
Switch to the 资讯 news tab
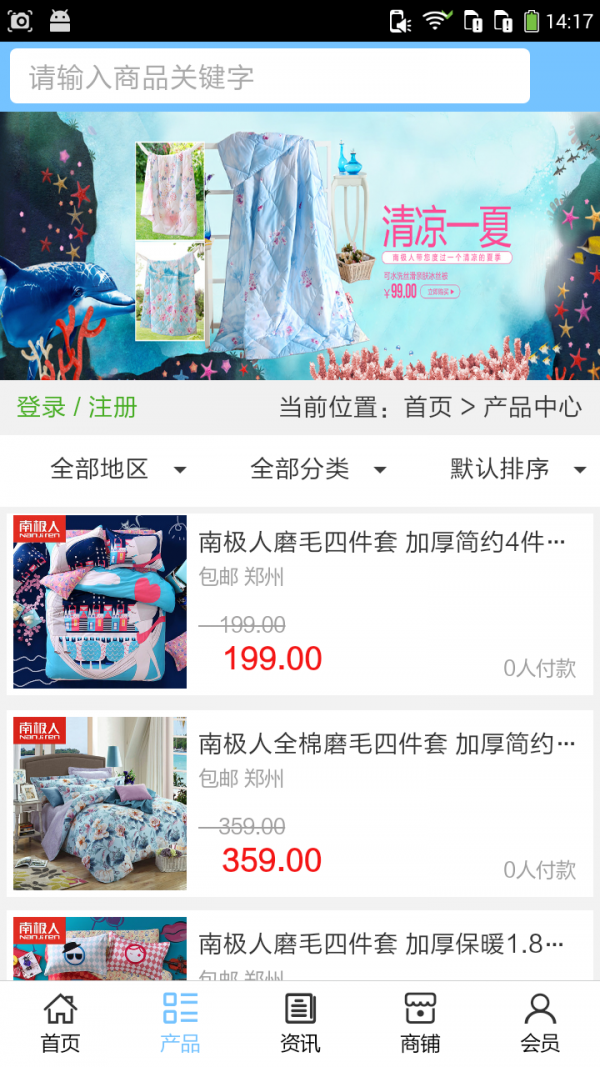(300, 1023)
